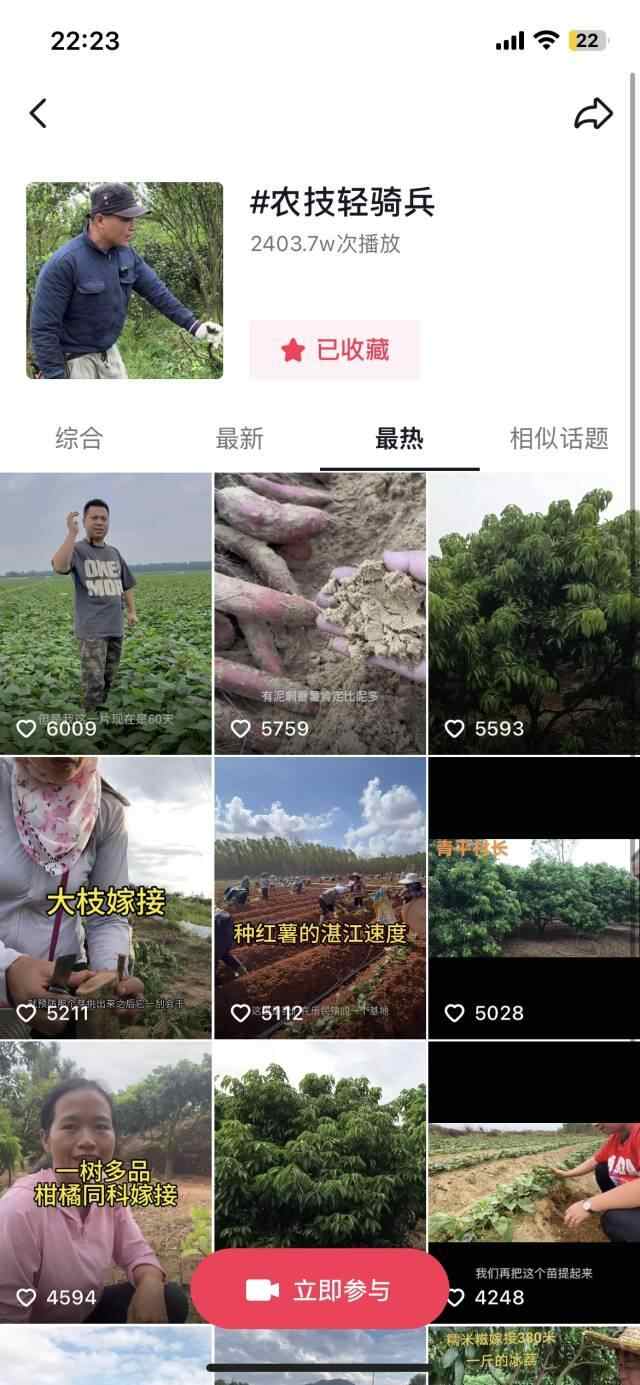Image resolution: width=640 pixels, height=1385 pixels.
Task: Tap 立即参与 to join the topic
Action: (x=320, y=1290)
